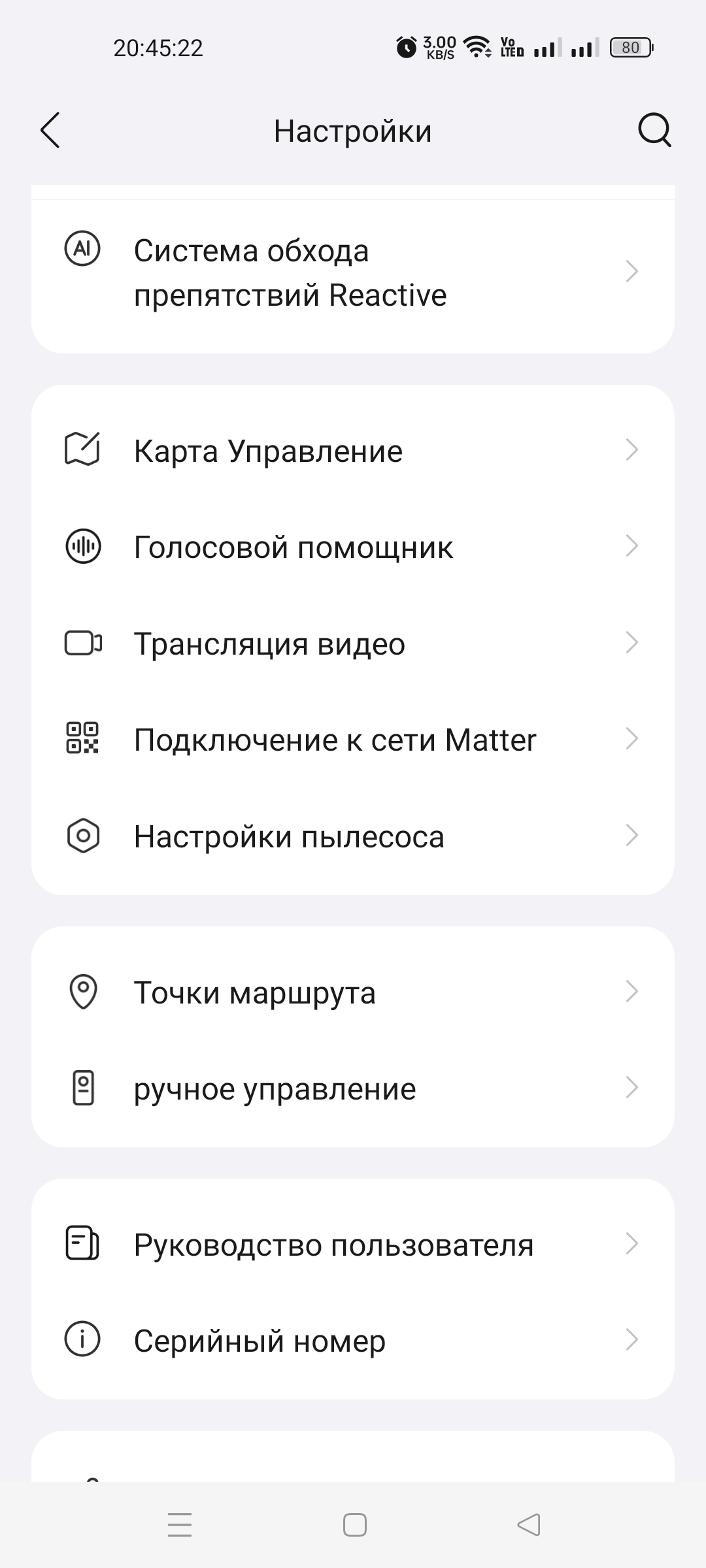The image size is (706, 1568).
Task: View the Серийный номер entry
Action: (x=353, y=1341)
